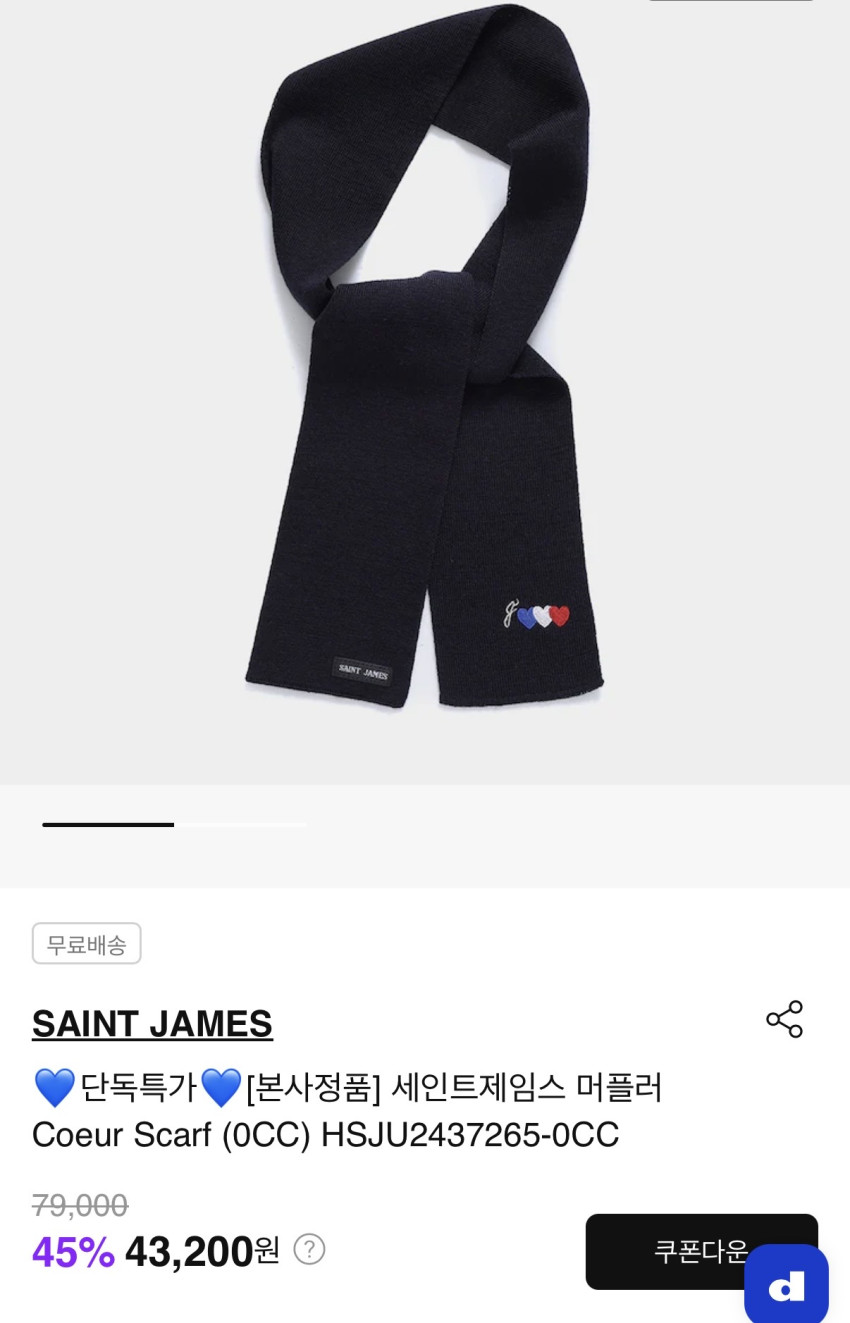Open the price info question mark
Image resolution: width=850 pixels, height=1323 pixels.
click(x=309, y=1249)
